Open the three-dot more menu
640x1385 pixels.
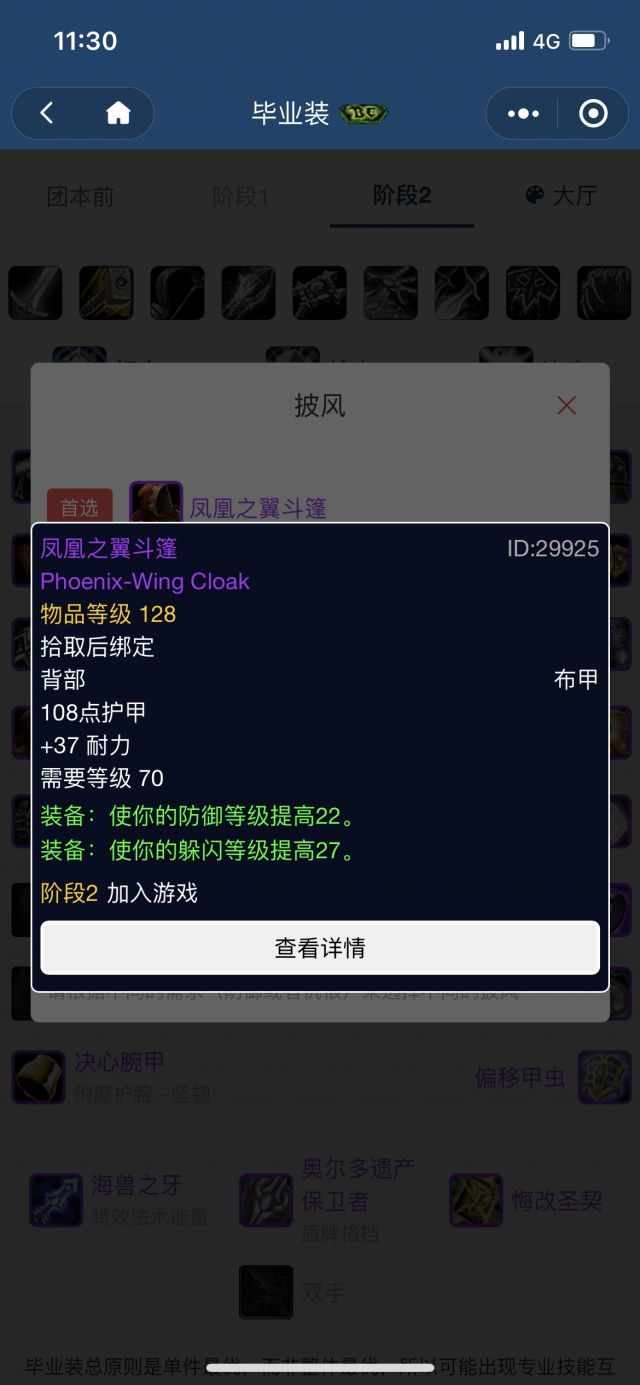tap(523, 113)
